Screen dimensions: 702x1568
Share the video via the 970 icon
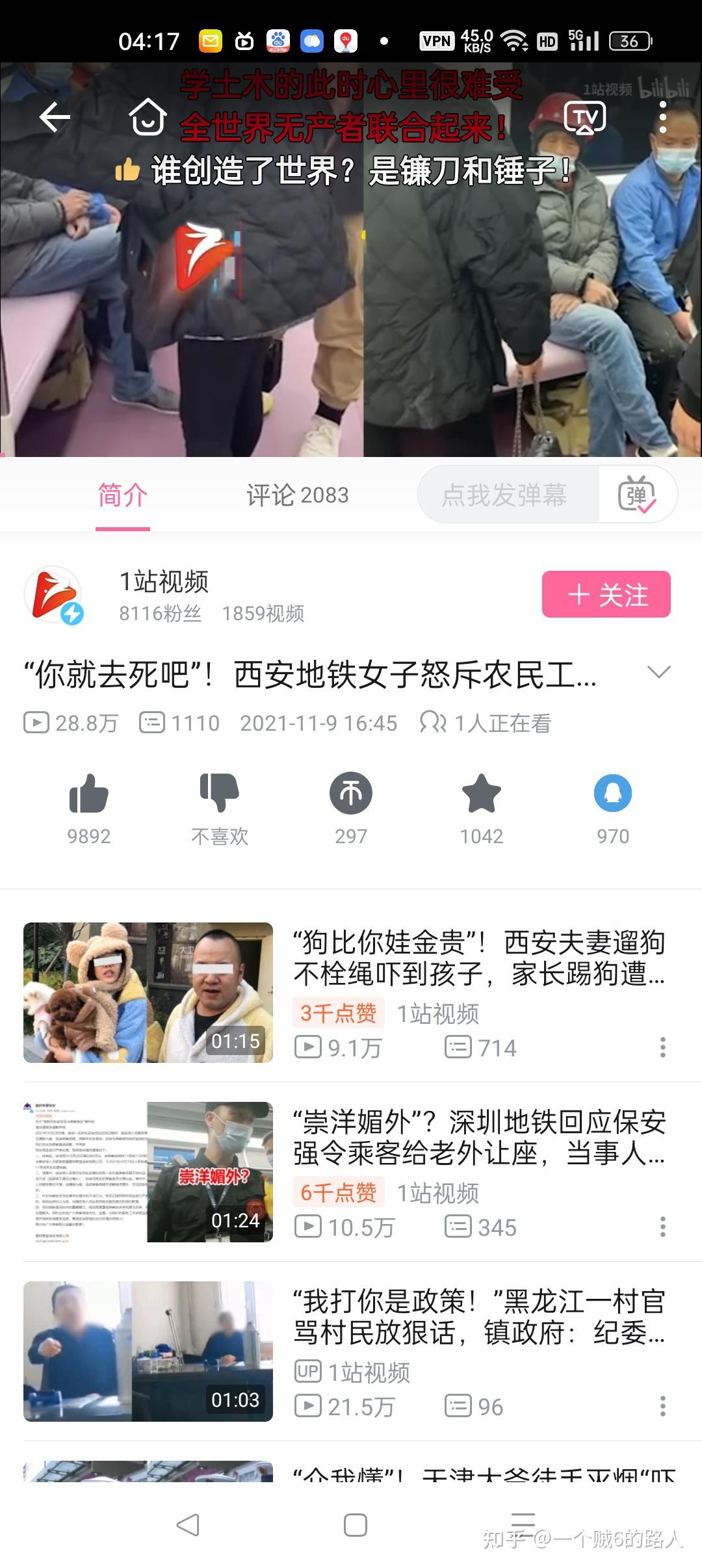(x=613, y=794)
